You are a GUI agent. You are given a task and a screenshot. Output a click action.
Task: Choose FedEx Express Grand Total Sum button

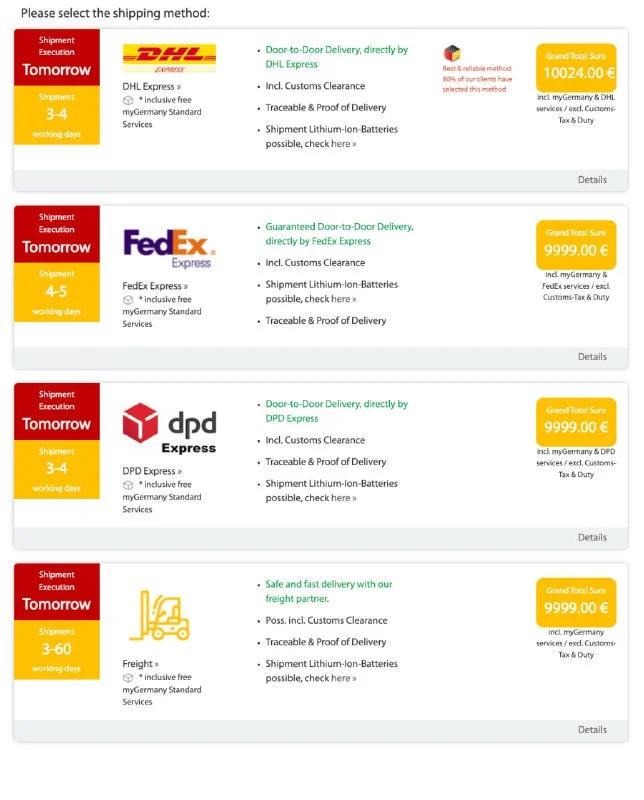pyautogui.click(x=575, y=242)
